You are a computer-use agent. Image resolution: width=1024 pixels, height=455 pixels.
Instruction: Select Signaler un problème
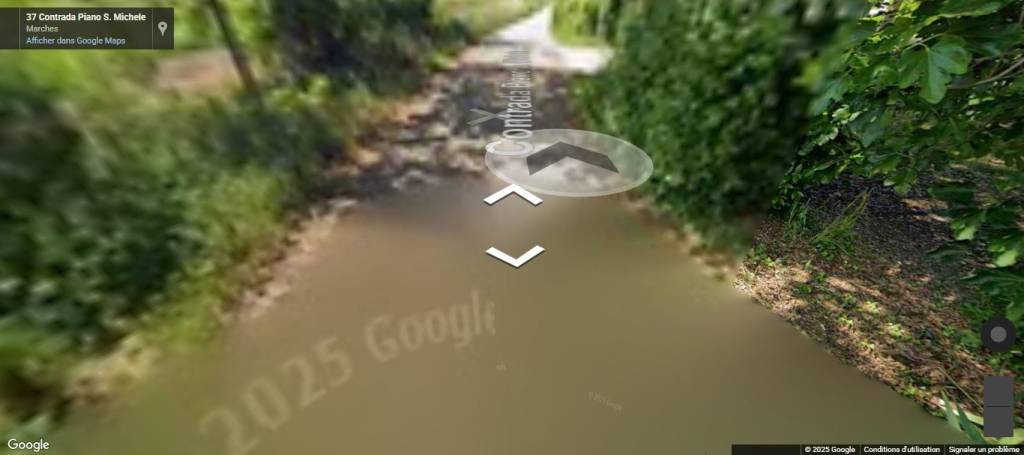pyautogui.click(x=984, y=449)
